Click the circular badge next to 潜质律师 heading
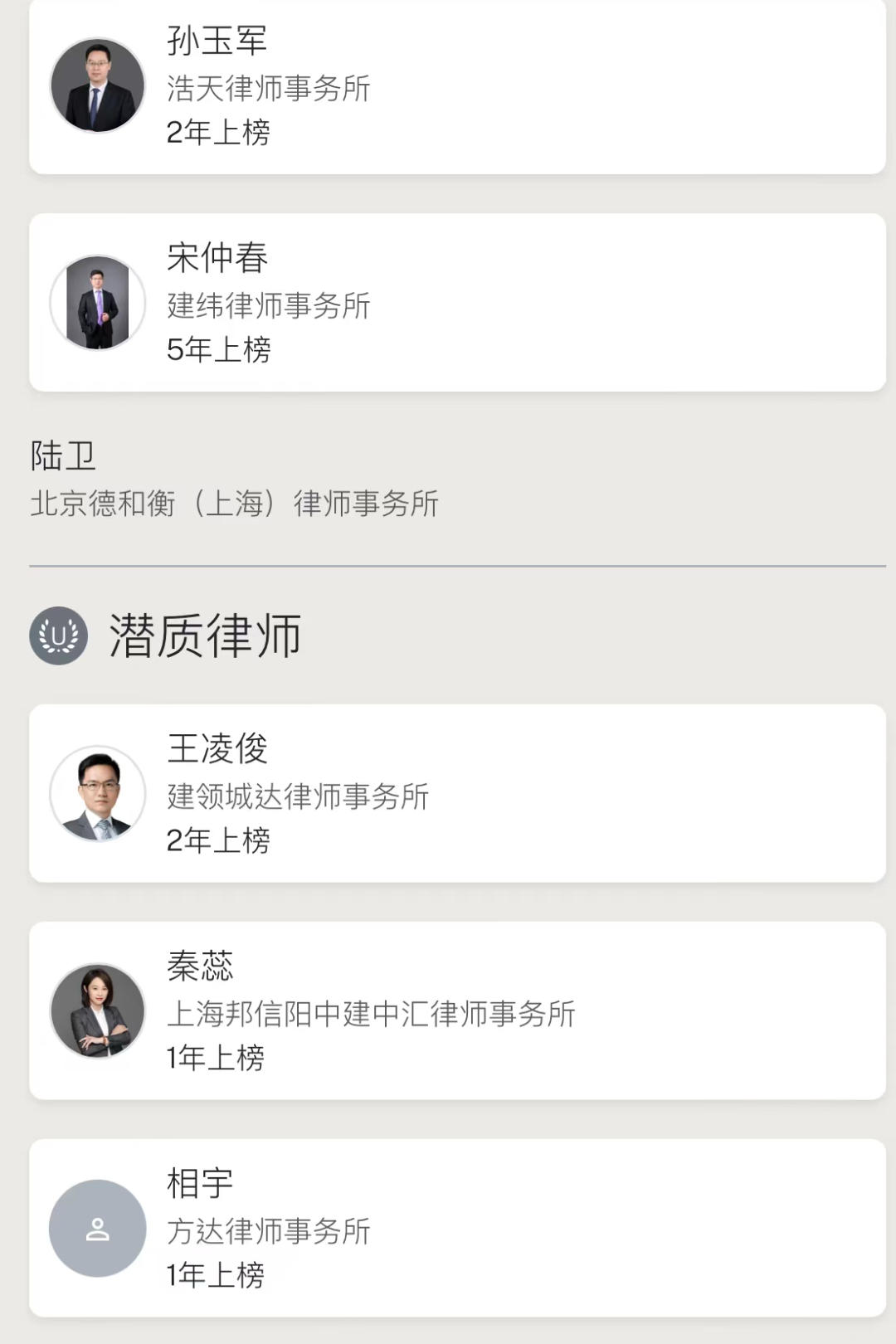This screenshot has height=1344, width=896. pos(56,635)
